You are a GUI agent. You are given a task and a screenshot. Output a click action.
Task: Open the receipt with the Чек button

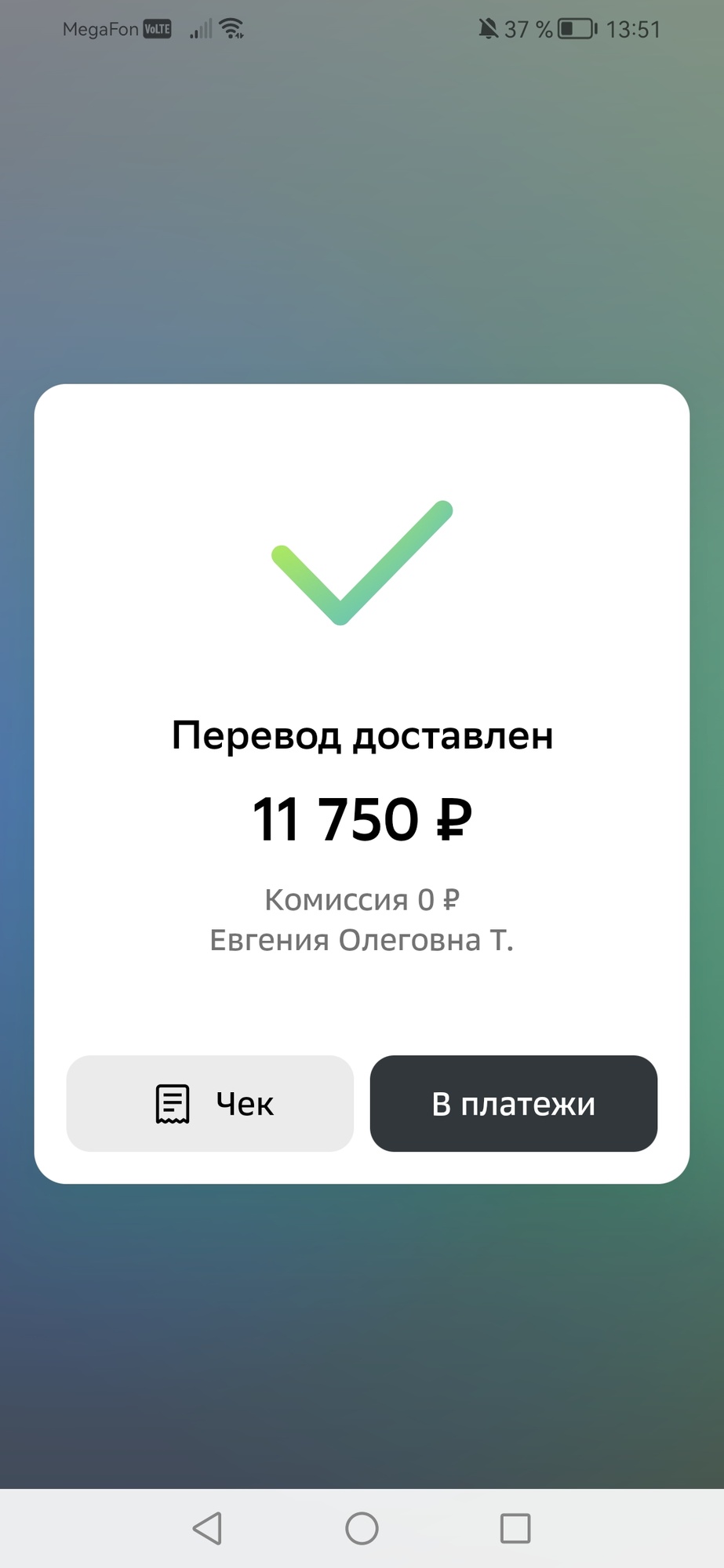(x=210, y=1103)
